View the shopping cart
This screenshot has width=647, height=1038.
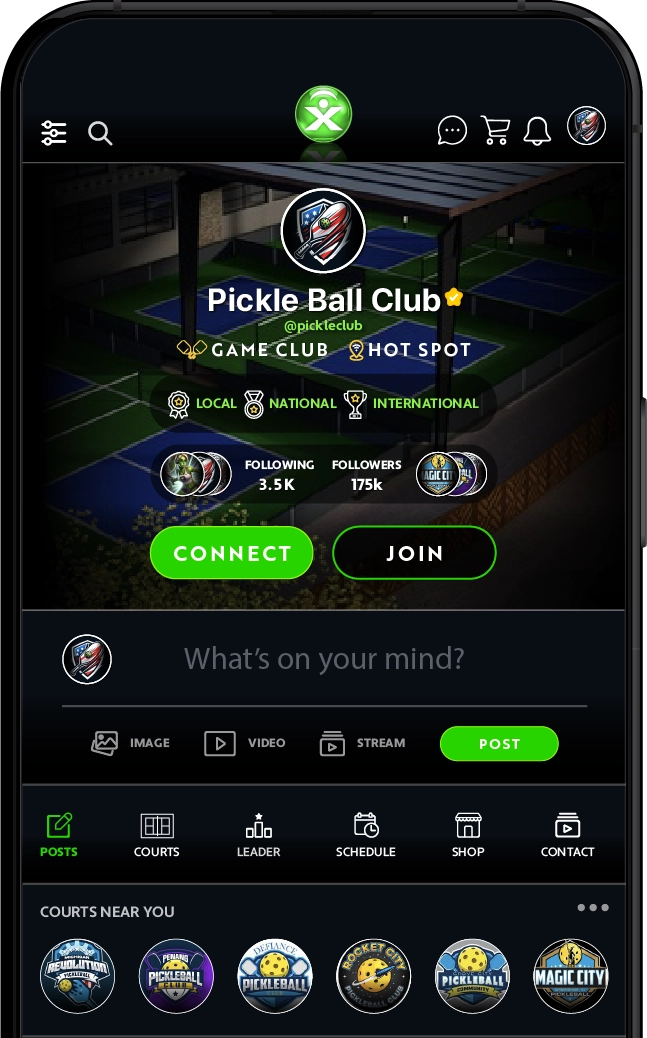coord(495,130)
